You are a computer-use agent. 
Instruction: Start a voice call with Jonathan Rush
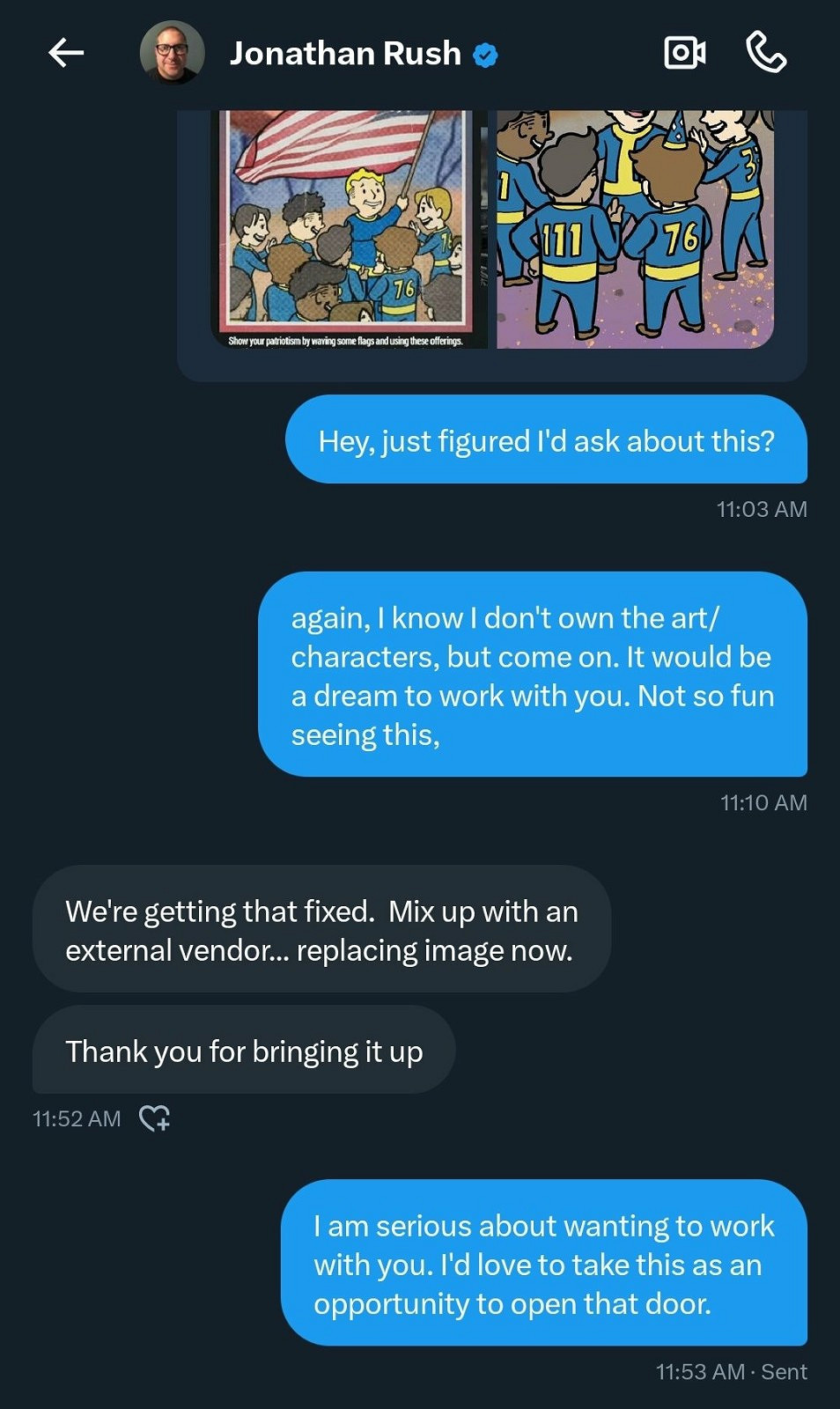[766, 53]
